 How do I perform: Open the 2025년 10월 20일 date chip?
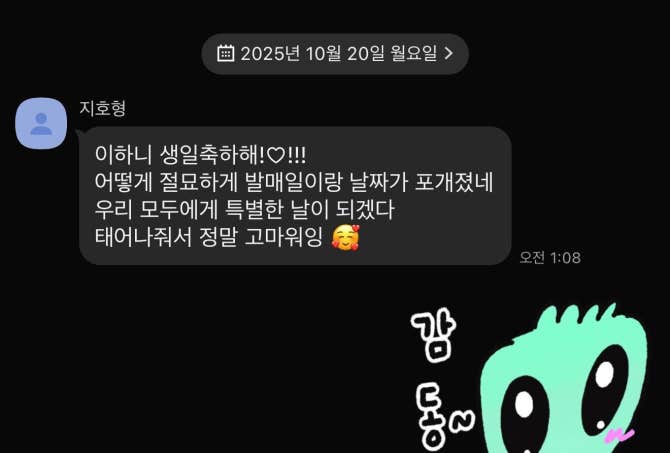tap(335, 54)
